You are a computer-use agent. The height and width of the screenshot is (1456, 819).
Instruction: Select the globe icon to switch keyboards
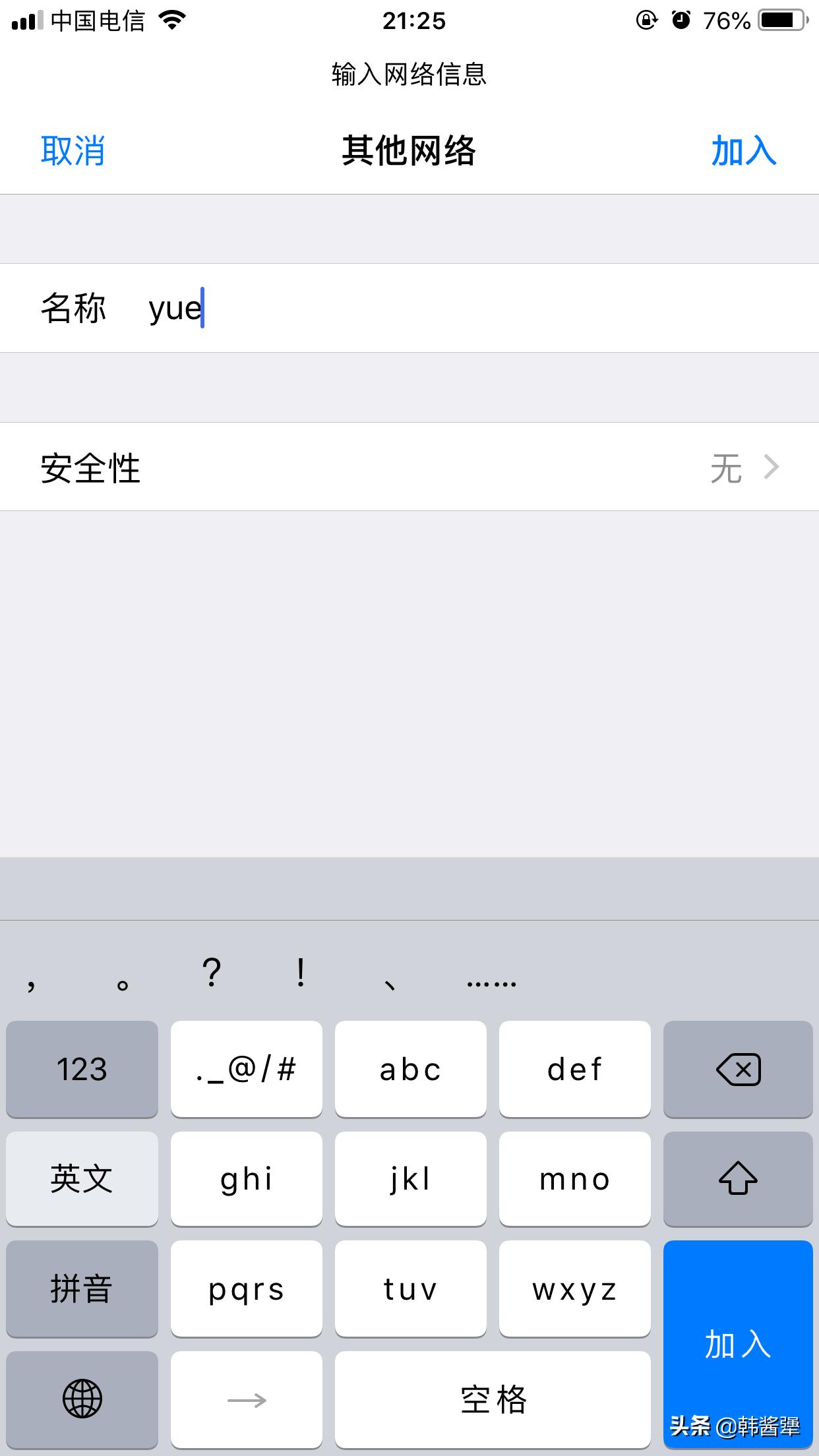pyautogui.click(x=82, y=1399)
